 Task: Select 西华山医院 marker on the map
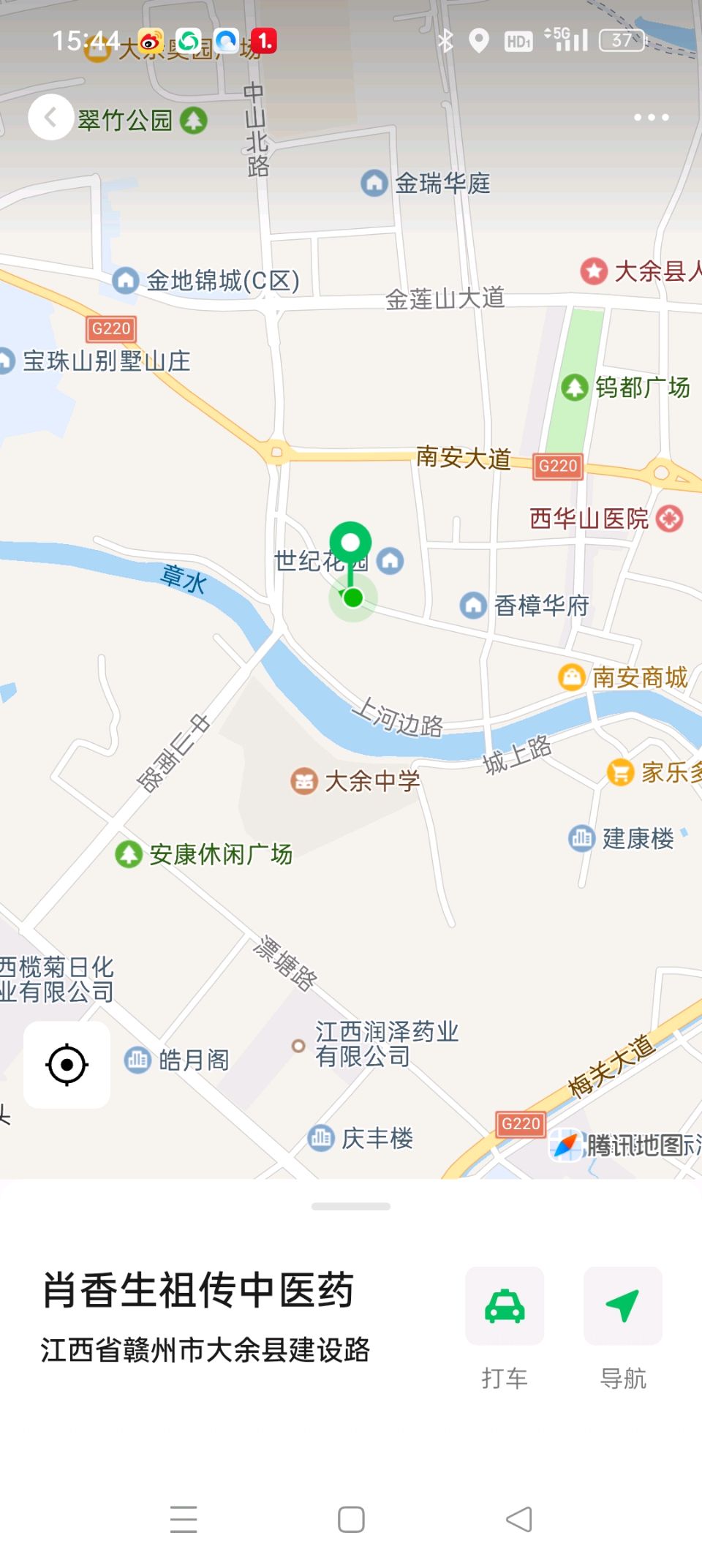click(668, 519)
